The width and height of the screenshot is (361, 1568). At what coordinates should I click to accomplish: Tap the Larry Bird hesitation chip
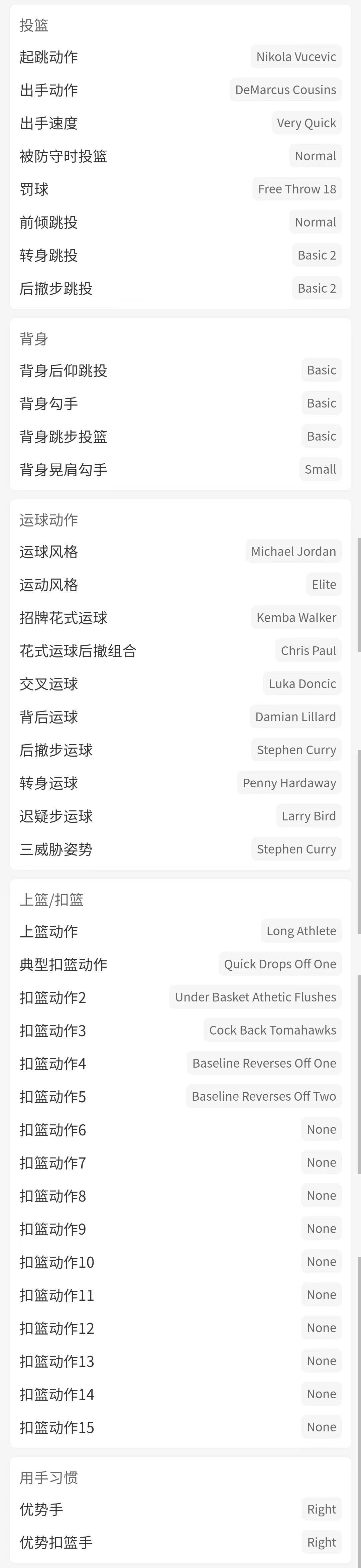pos(308,816)
